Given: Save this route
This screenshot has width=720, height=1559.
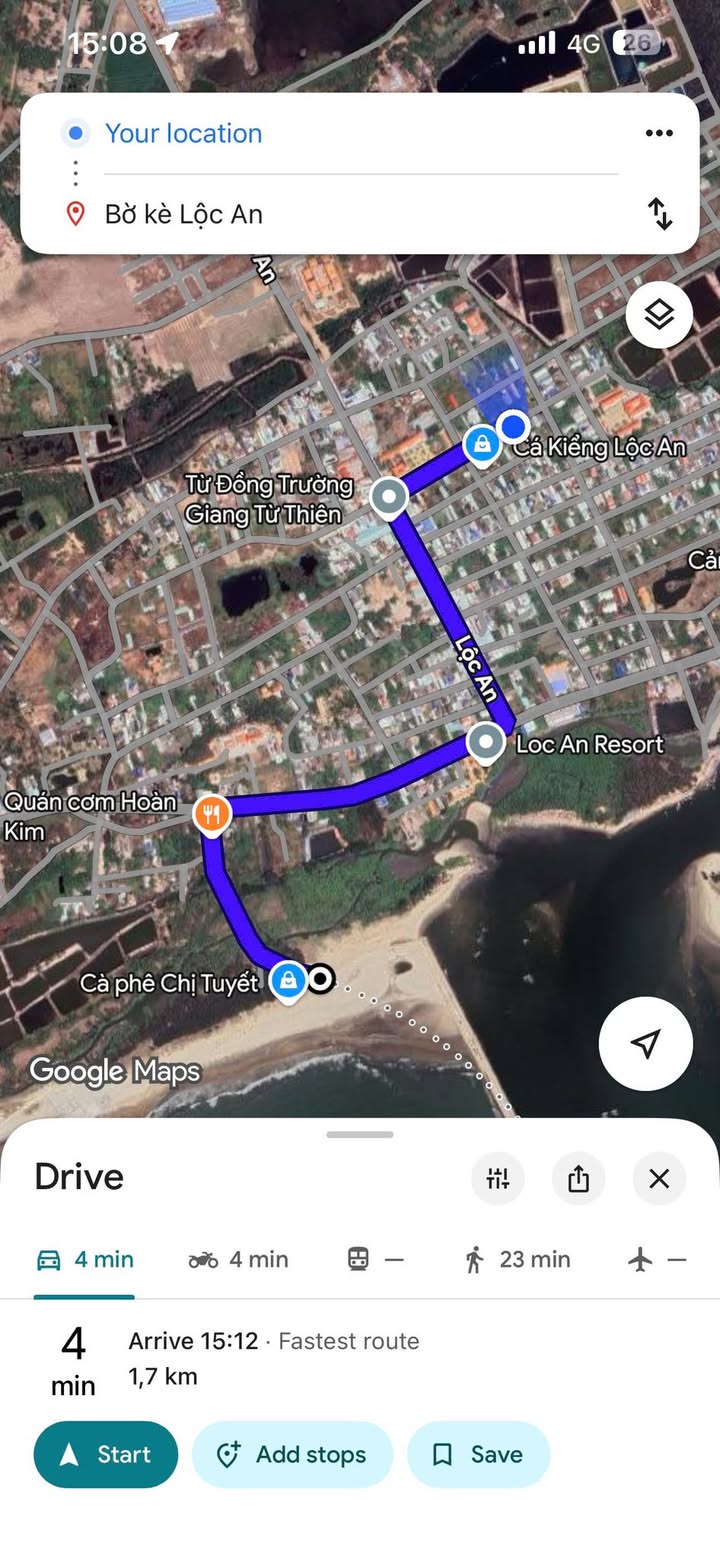Looking at the screenshot, I should point(478,1454).
